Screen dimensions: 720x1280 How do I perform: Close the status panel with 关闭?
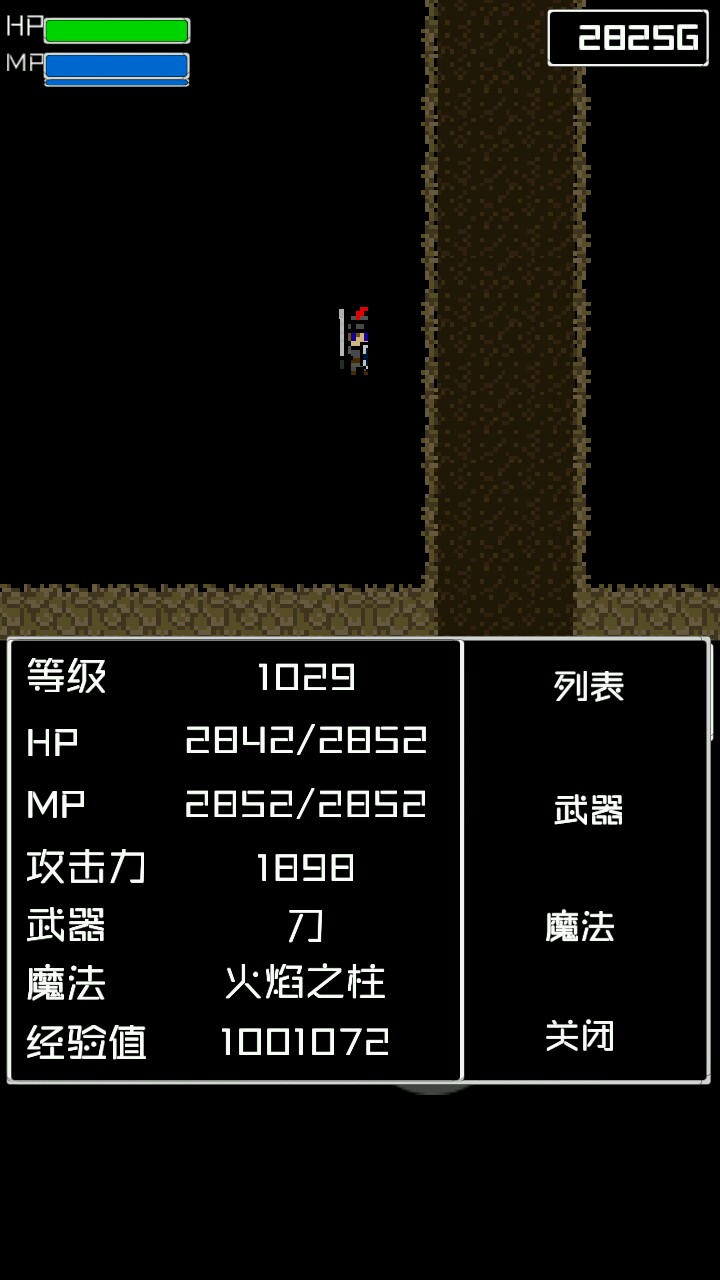580,1035
